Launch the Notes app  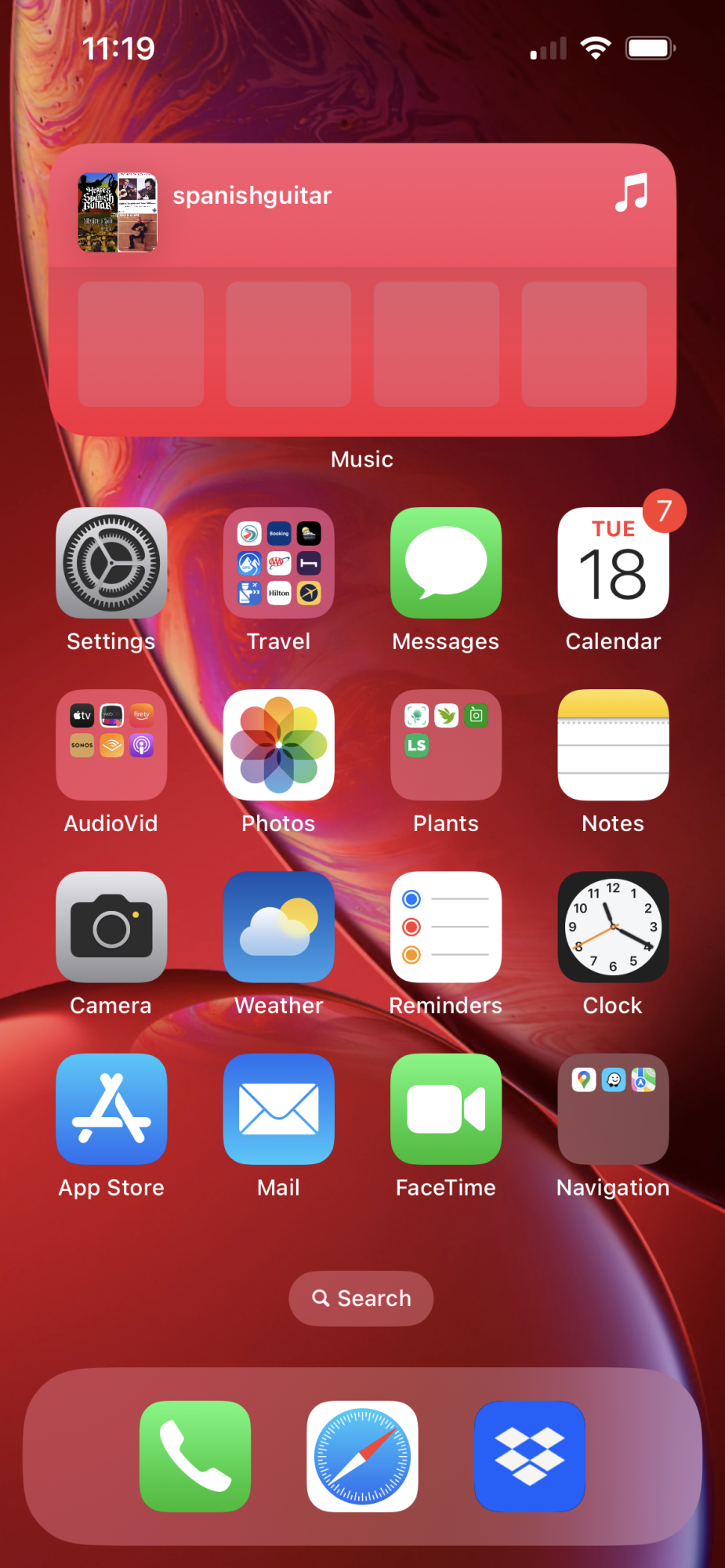(612, 745)
